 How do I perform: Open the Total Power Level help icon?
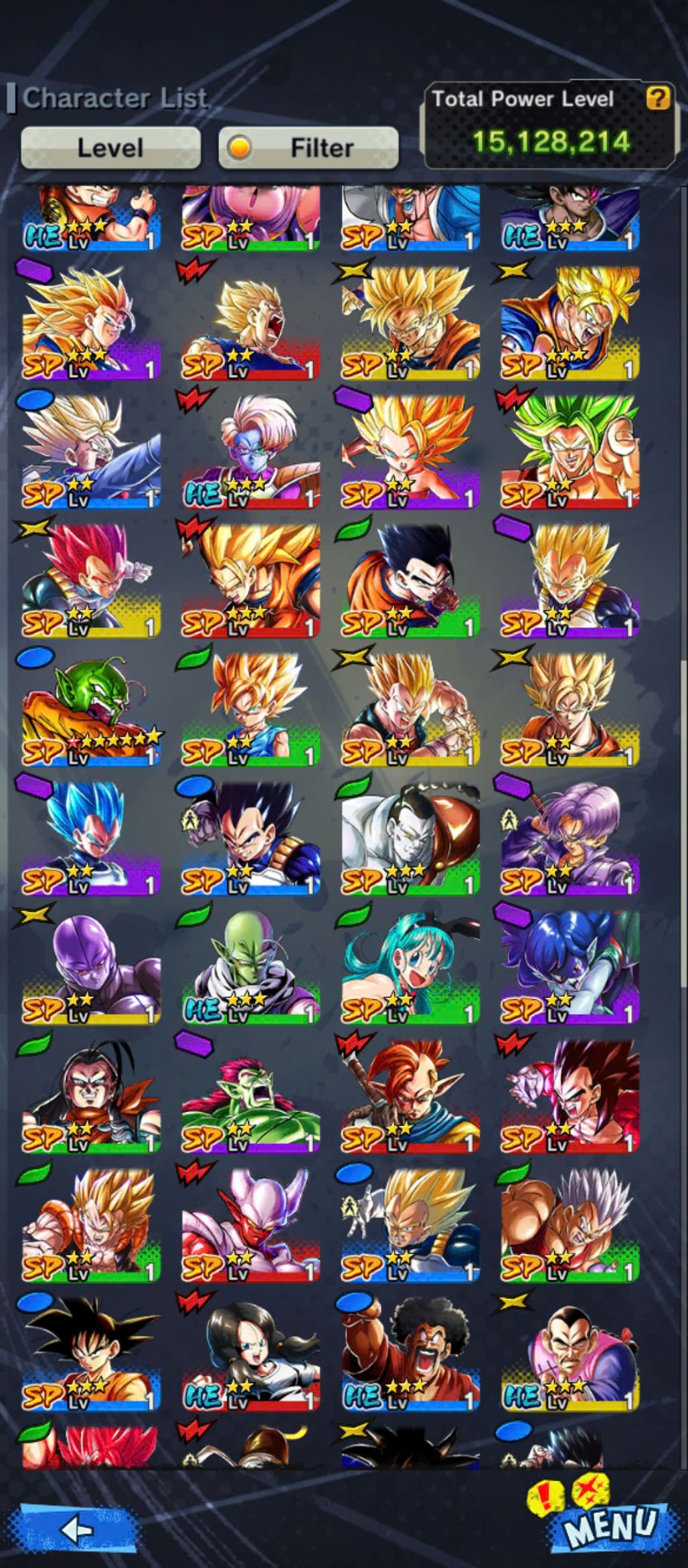[657, 98]
